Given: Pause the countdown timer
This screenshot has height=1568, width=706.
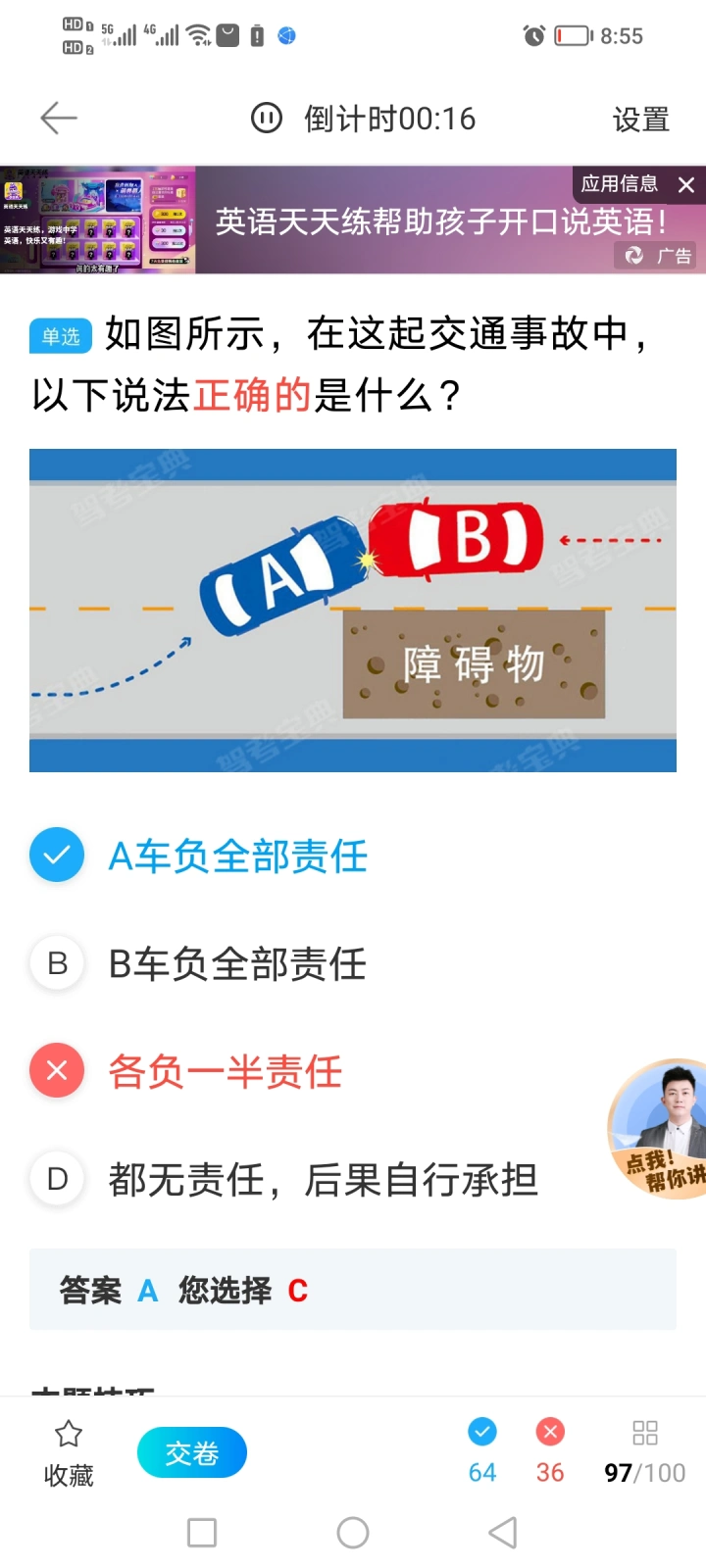Looking at the screenshot, I should click(267, 119).
